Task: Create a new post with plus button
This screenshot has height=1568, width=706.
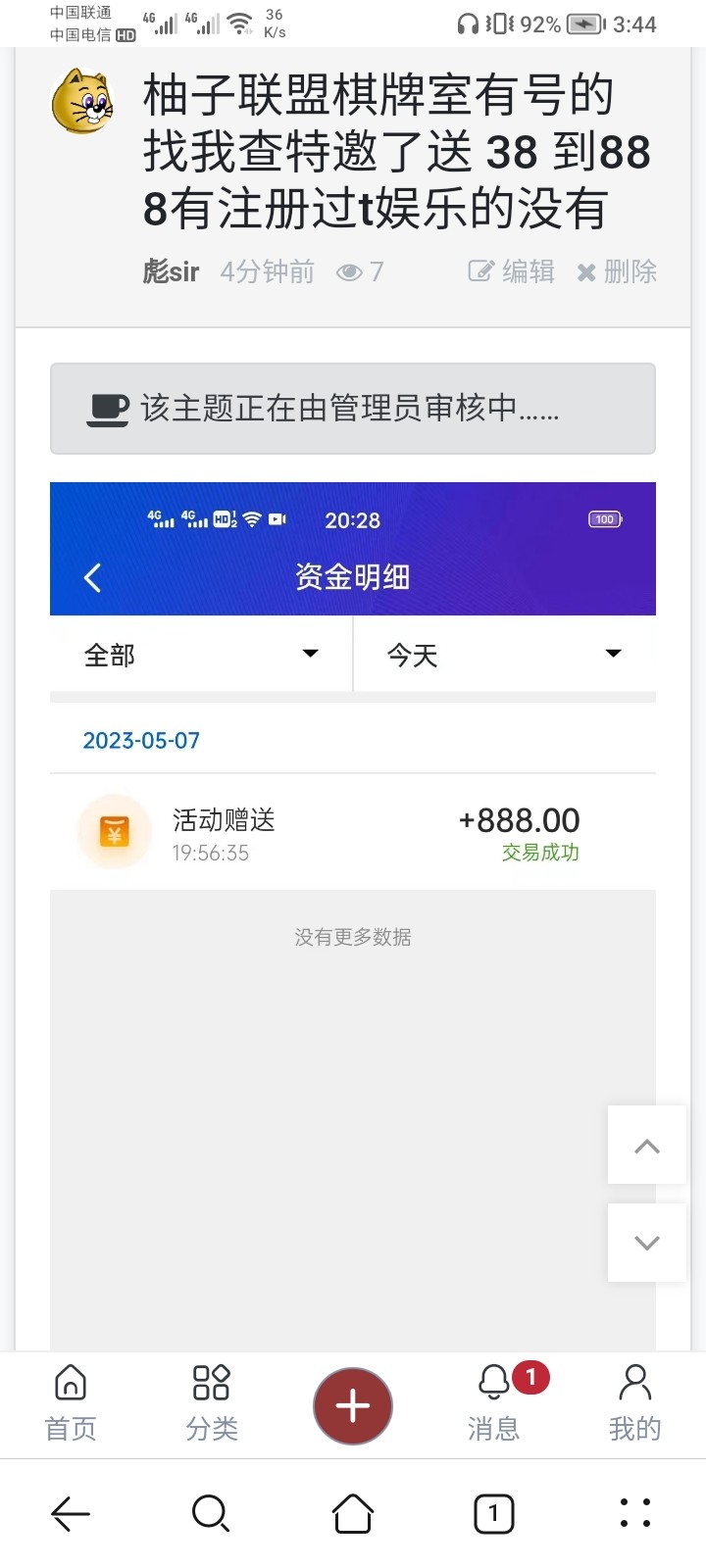Action: (x=353, y=1406)
